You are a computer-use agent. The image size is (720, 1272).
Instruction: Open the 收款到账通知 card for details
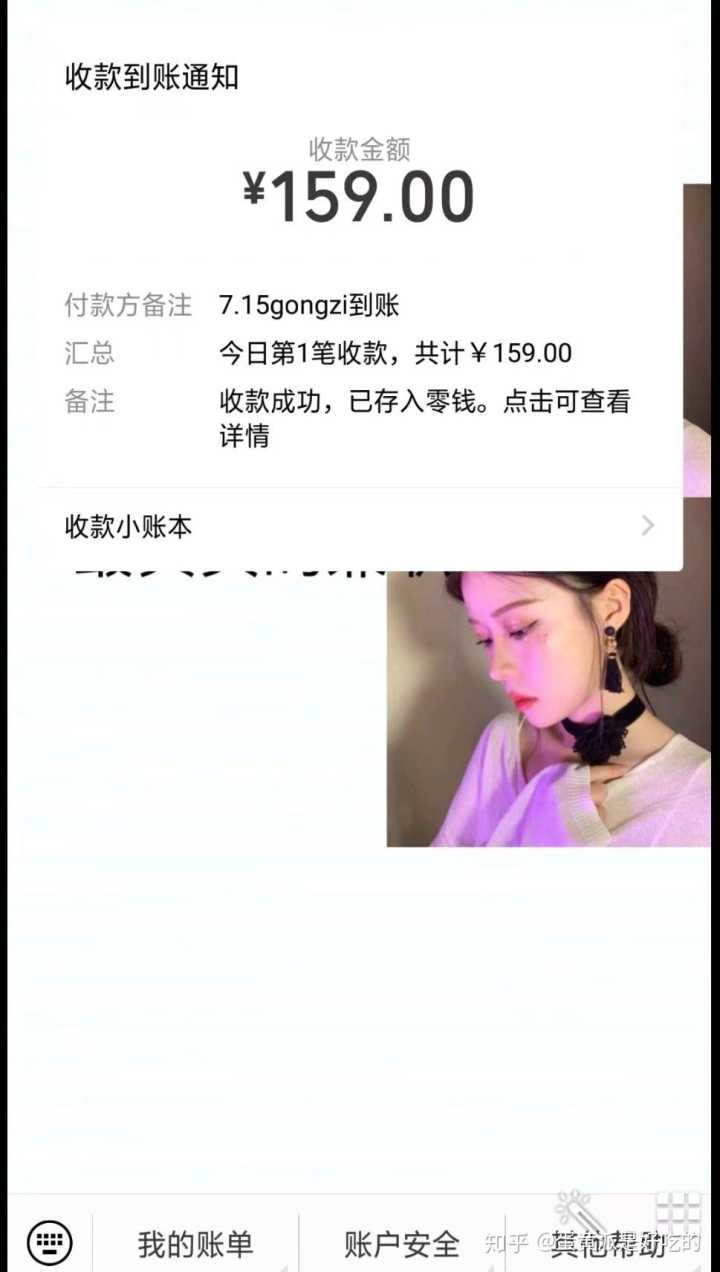pos(360,300)
